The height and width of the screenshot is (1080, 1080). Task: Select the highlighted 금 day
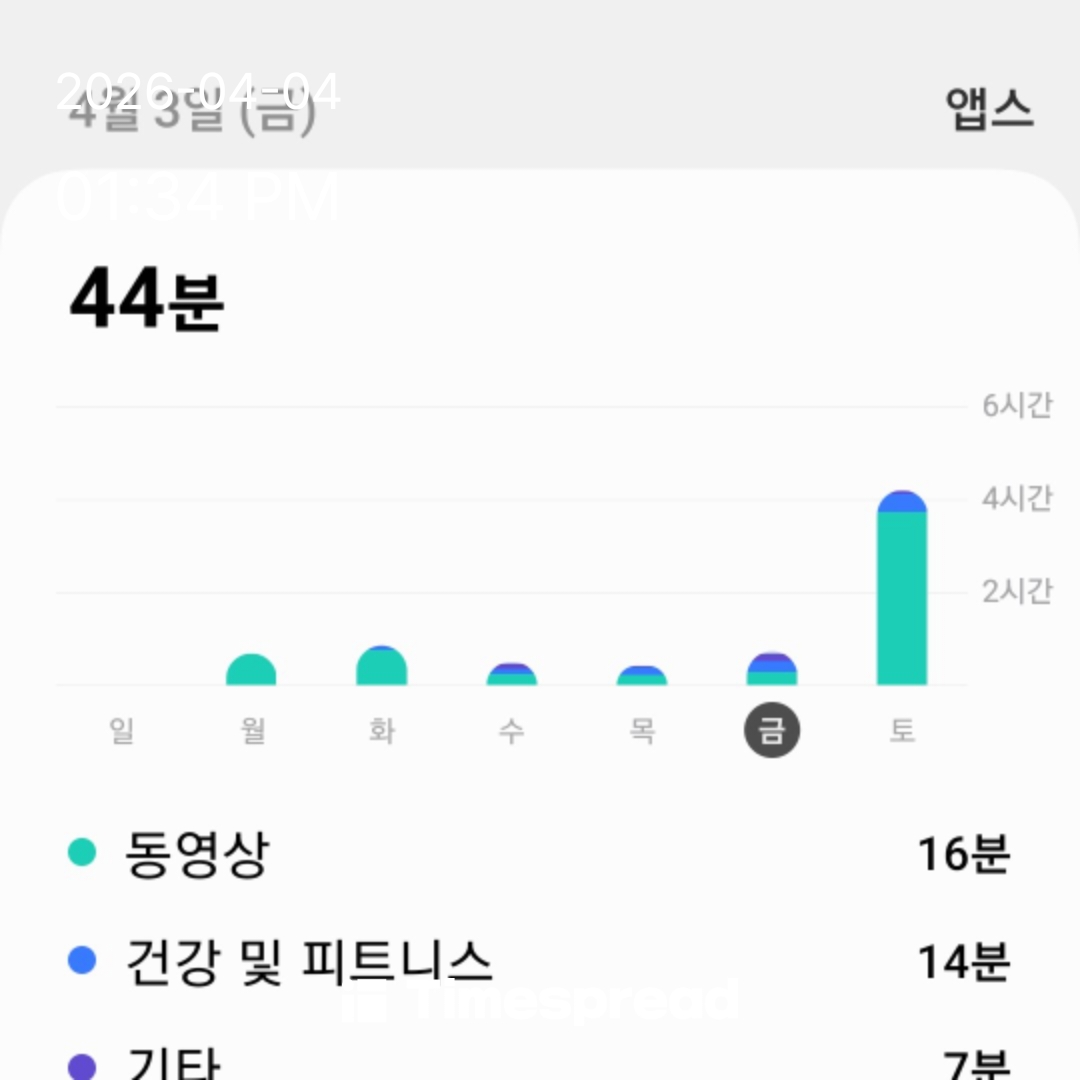[772, 731]
